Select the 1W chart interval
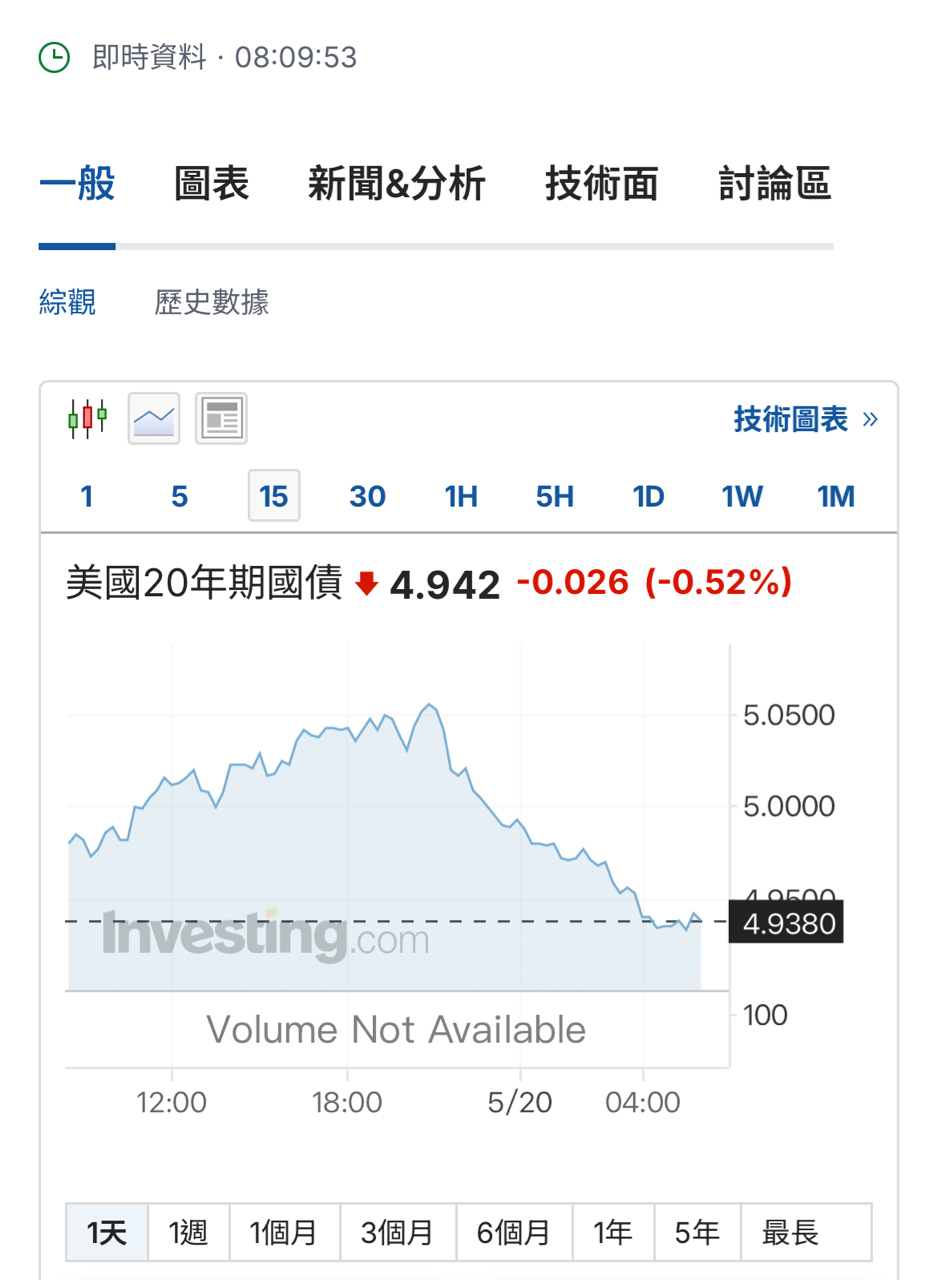The width and height of the screenshot is (938, 1280). [x=742, y=496]
